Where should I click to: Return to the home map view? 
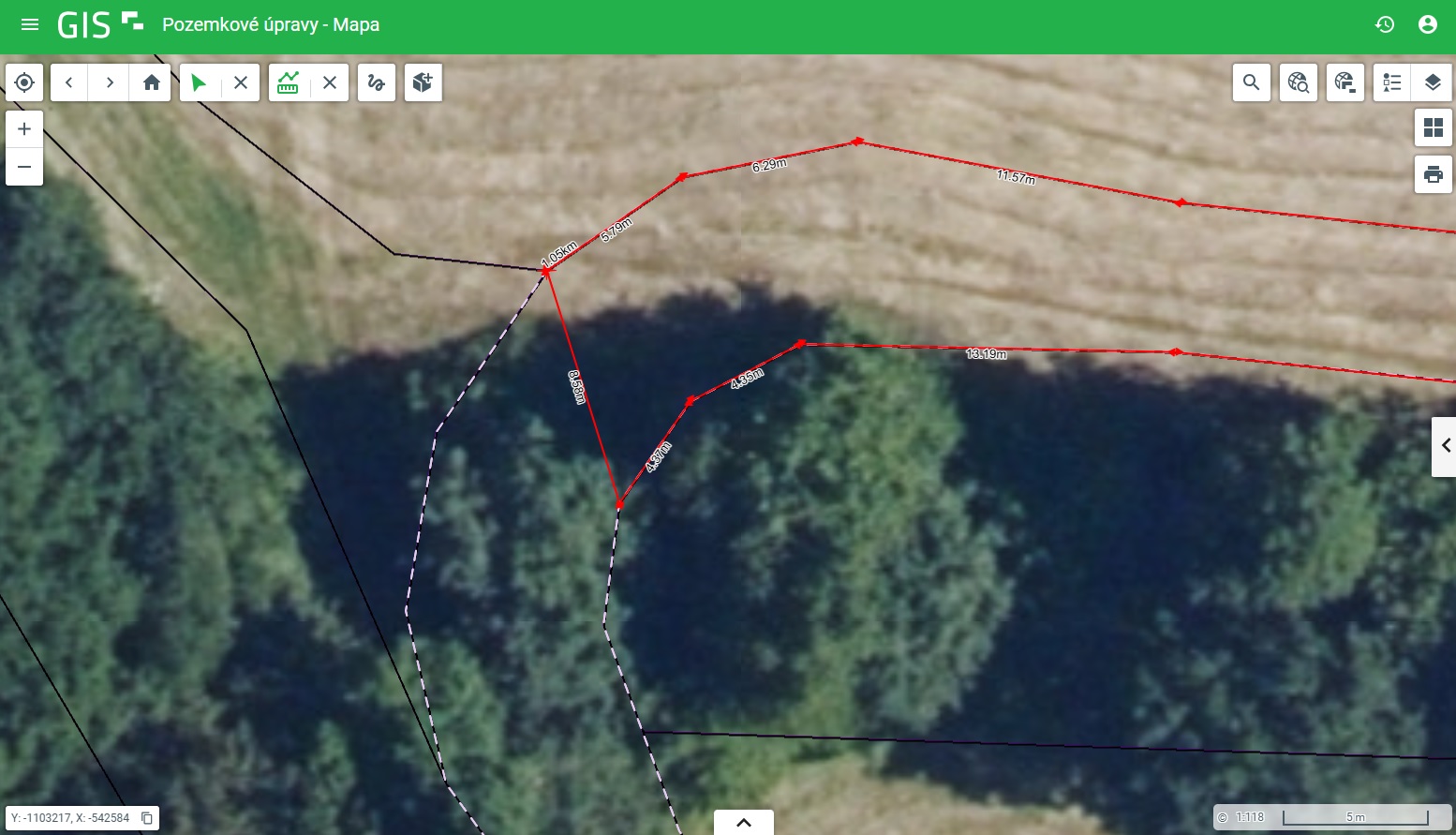[151, 82]
